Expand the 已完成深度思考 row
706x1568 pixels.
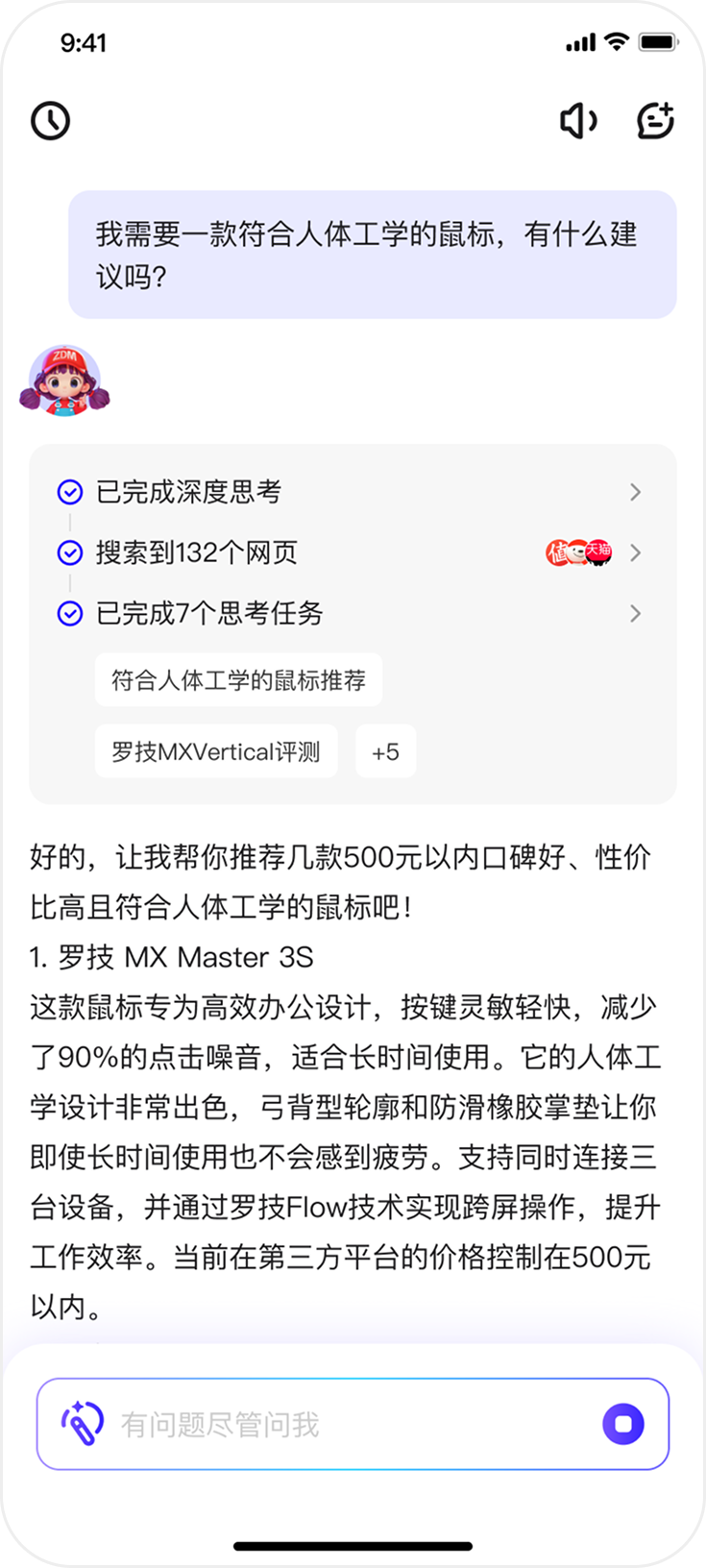pos(352,492)
